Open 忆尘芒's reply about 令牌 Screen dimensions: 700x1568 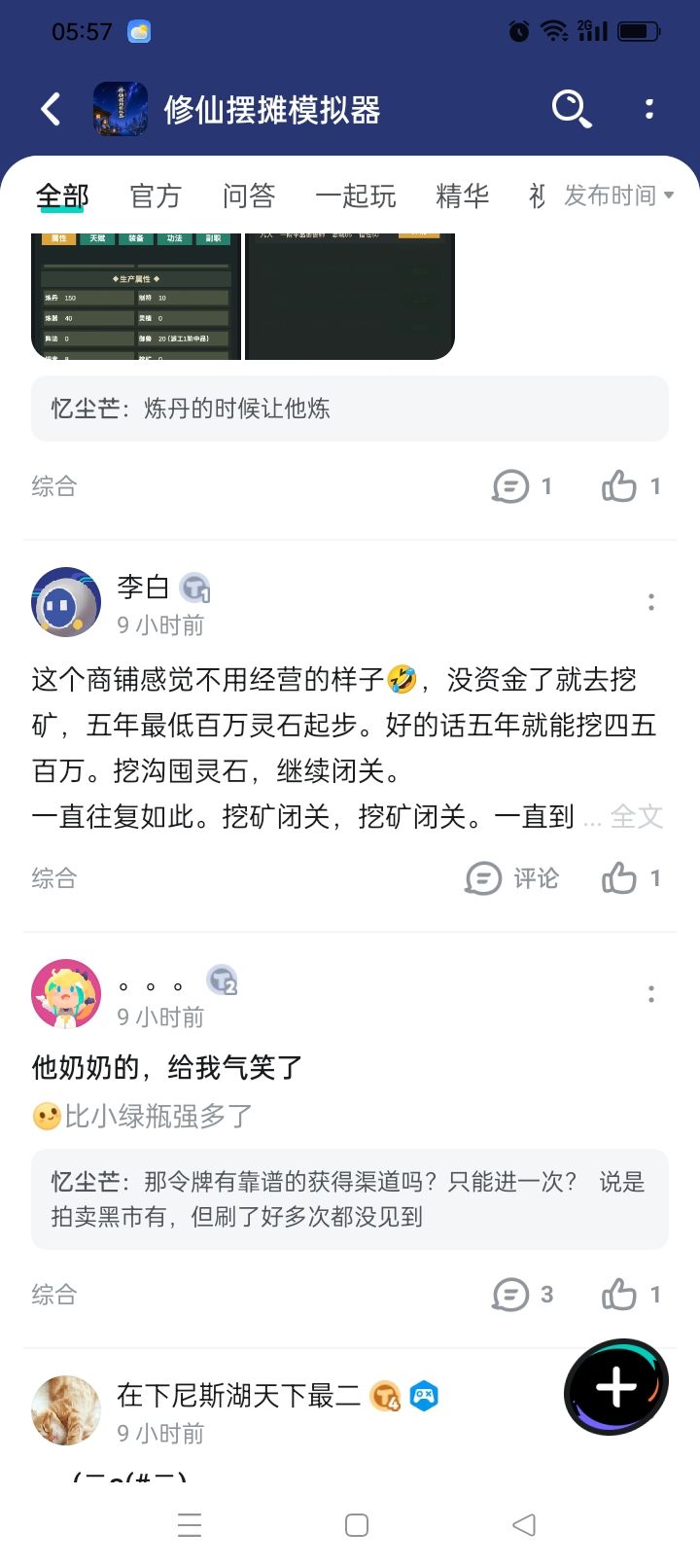coord(350,1199)
